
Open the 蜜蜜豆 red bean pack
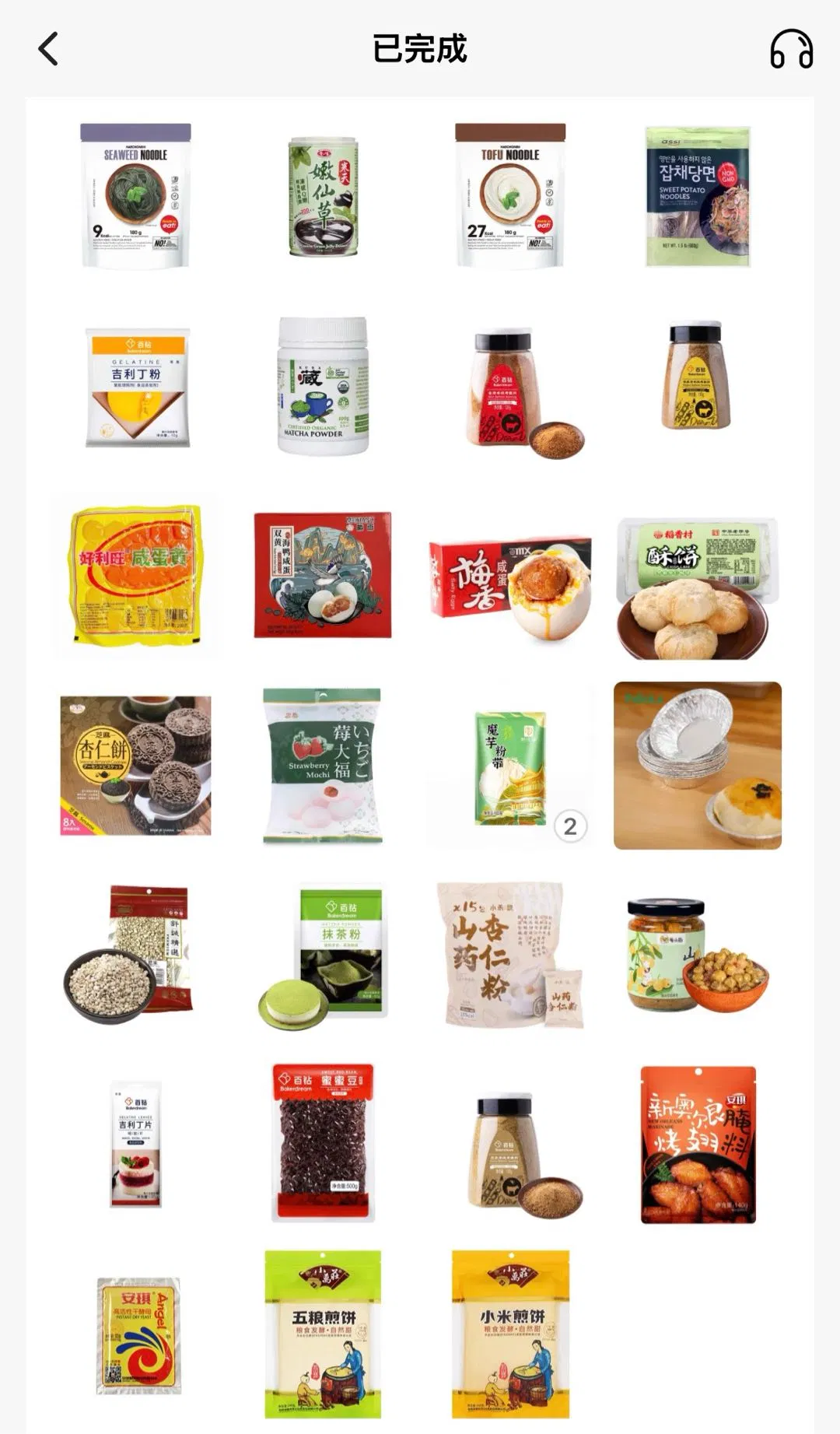click(x=323, y=1142)
